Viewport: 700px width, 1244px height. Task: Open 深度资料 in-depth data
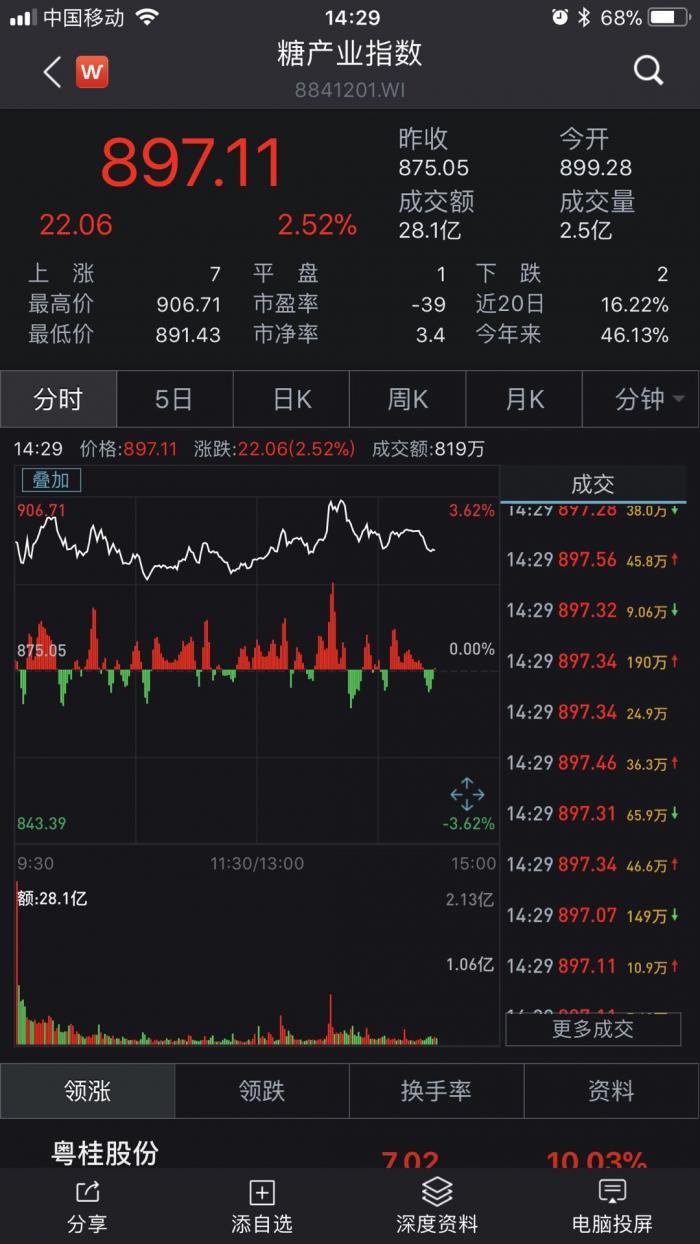tap(437, 1206)
